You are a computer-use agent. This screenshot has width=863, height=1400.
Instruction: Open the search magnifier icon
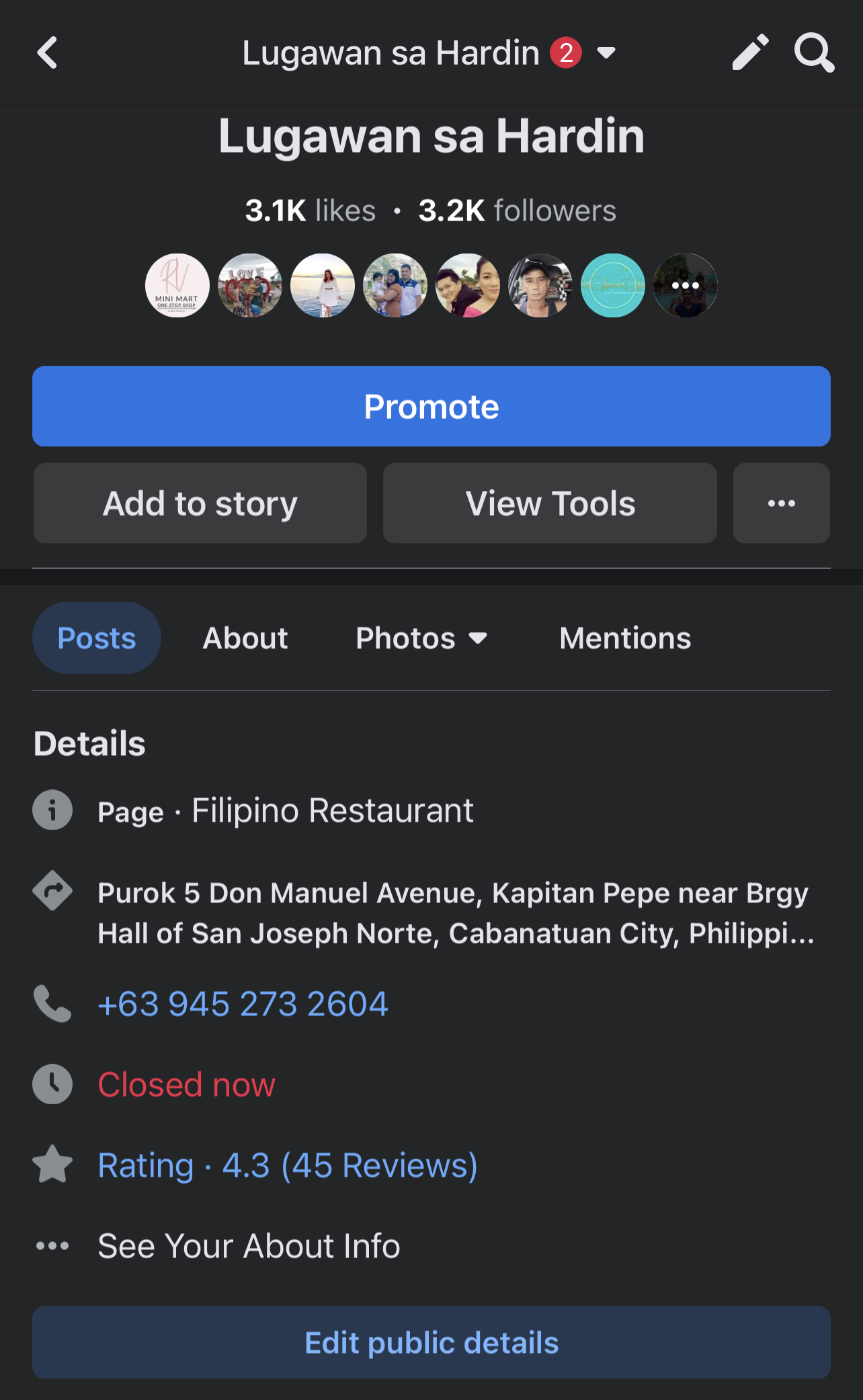(814, 52)
